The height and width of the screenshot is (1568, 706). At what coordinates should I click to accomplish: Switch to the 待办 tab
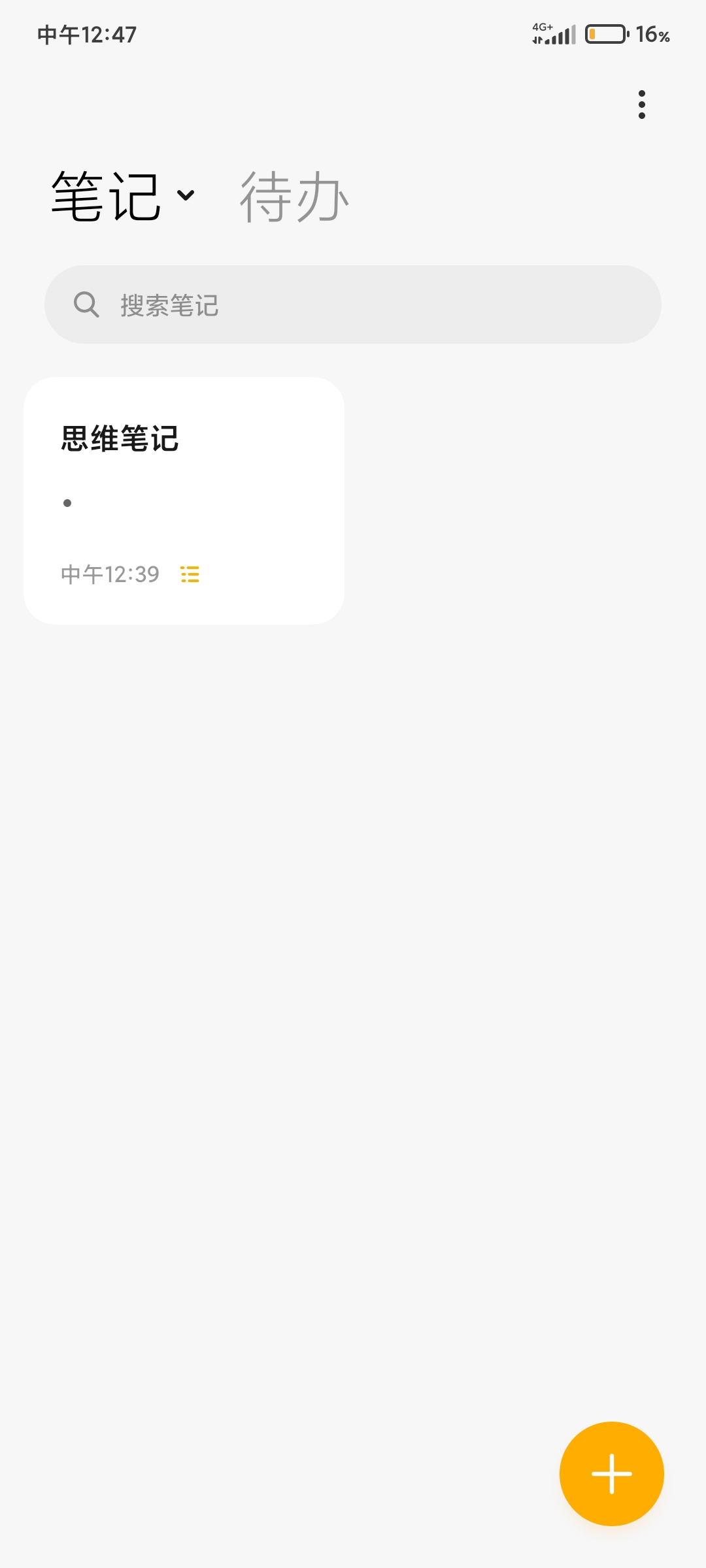coord(295,197)
